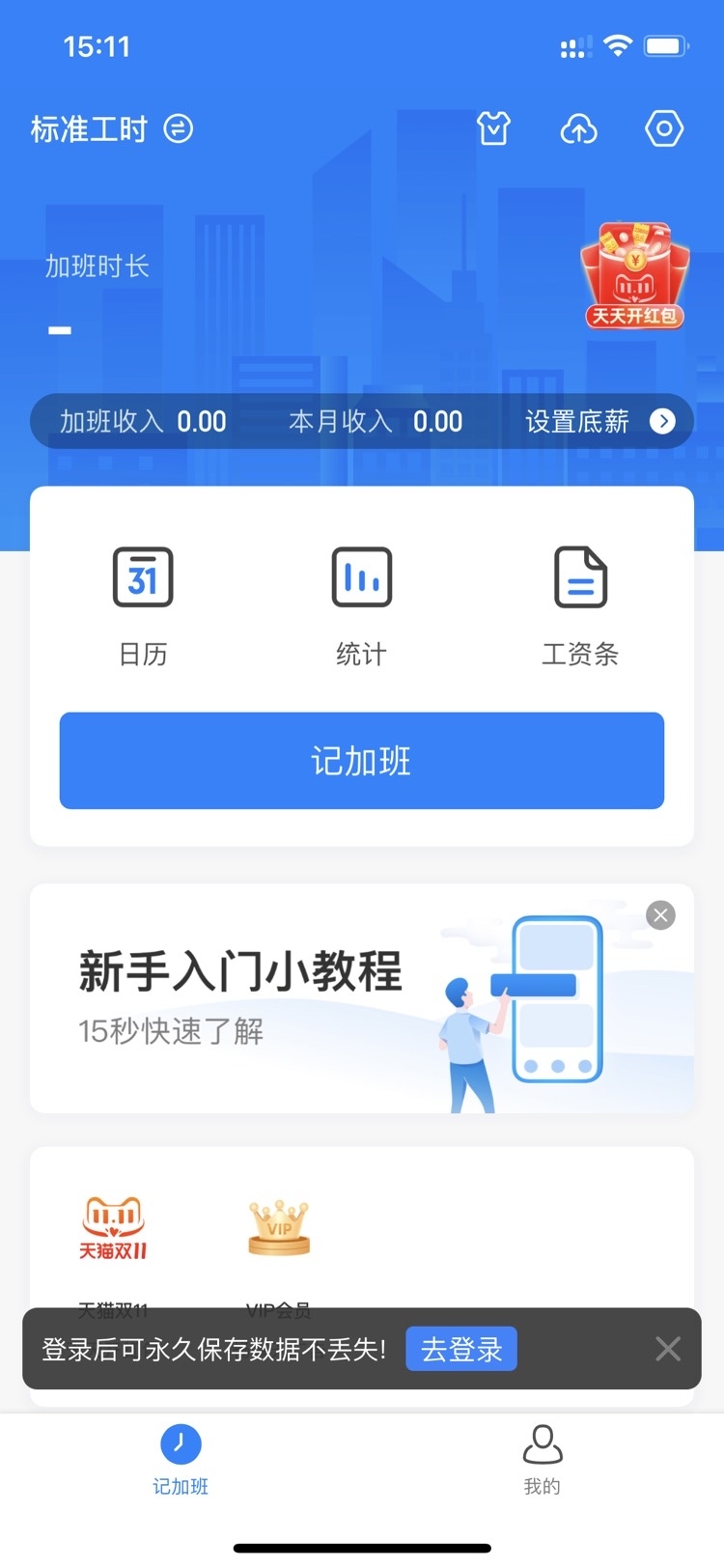Open the 日历 calendar
724x1568 pixels.
[143, 605]
